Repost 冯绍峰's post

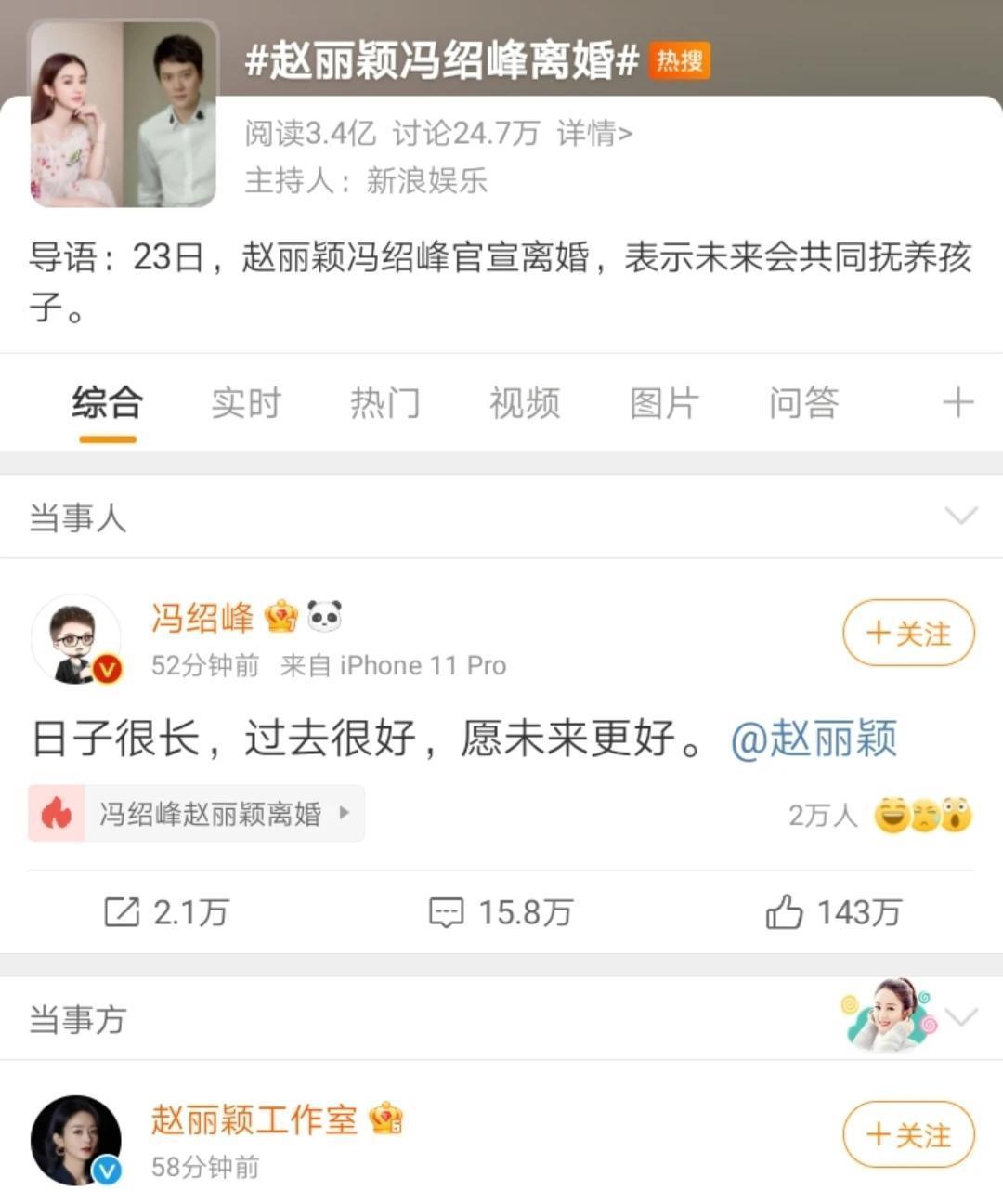pyautogui.click(x=166, y=912)
